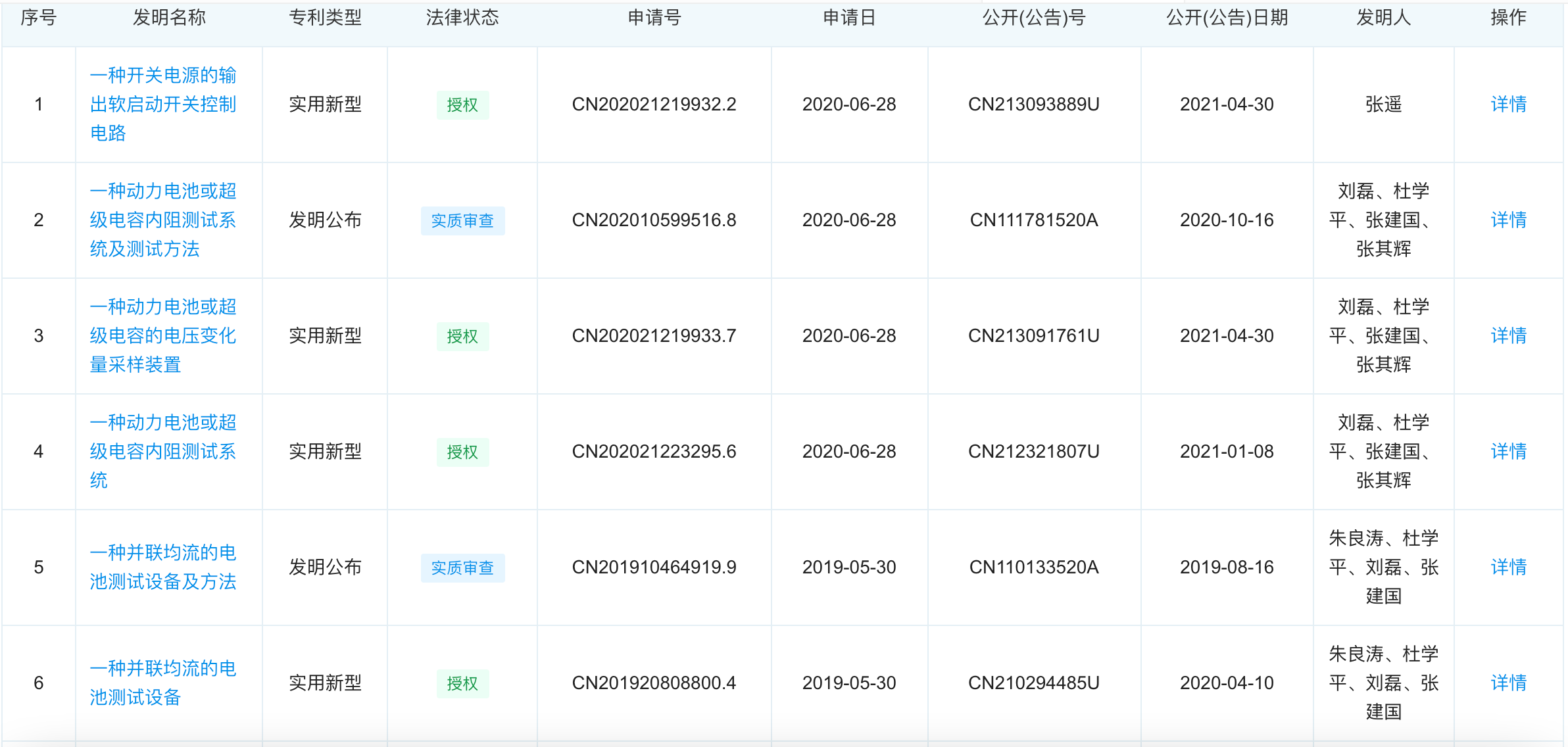Image resolution: width=1568 pixels, height=747 pixels.
Task: Open the patent link ending in 内阻测试系统
Action: pyautogui.click(x=162, y=451)
